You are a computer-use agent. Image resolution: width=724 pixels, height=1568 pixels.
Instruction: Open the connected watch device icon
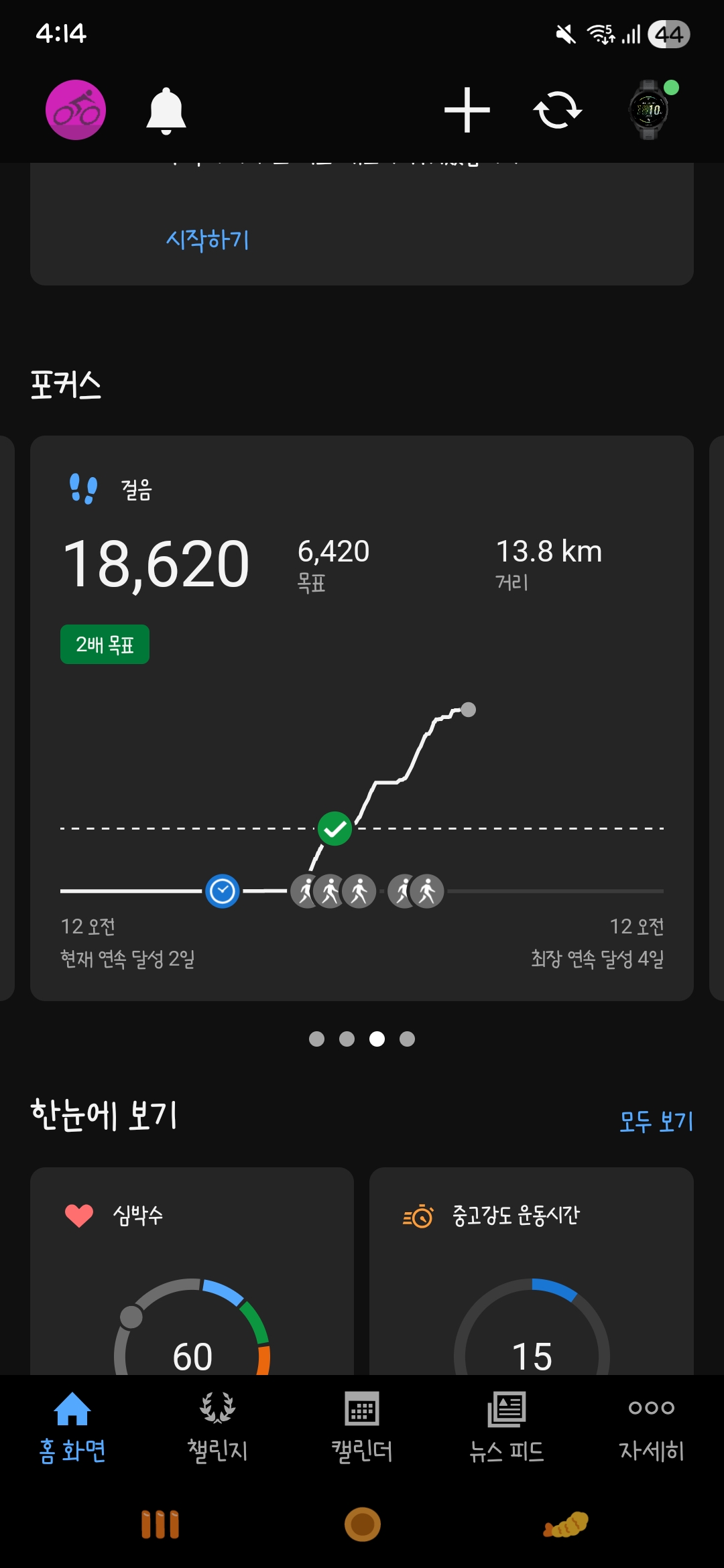pos(649,110)
